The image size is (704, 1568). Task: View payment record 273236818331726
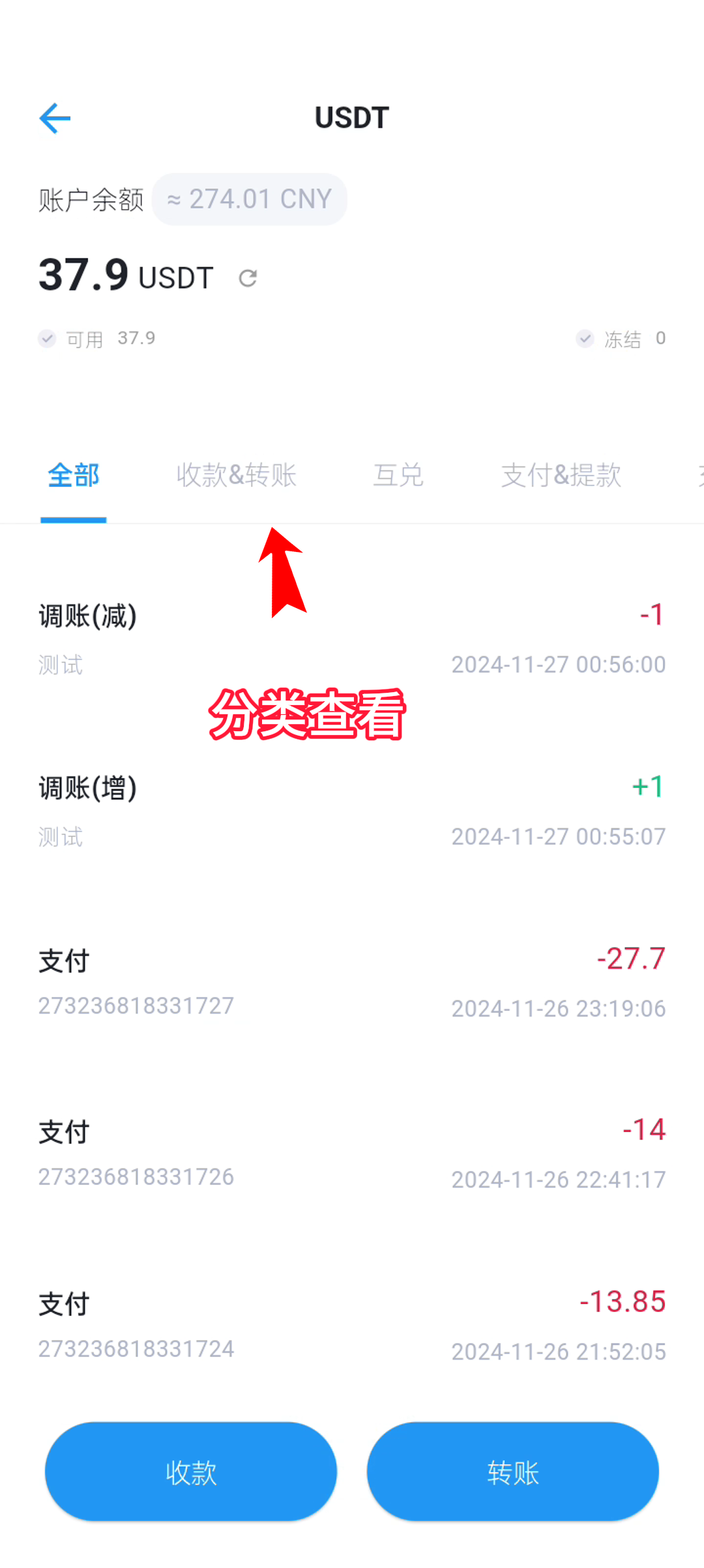point(352,1153)
